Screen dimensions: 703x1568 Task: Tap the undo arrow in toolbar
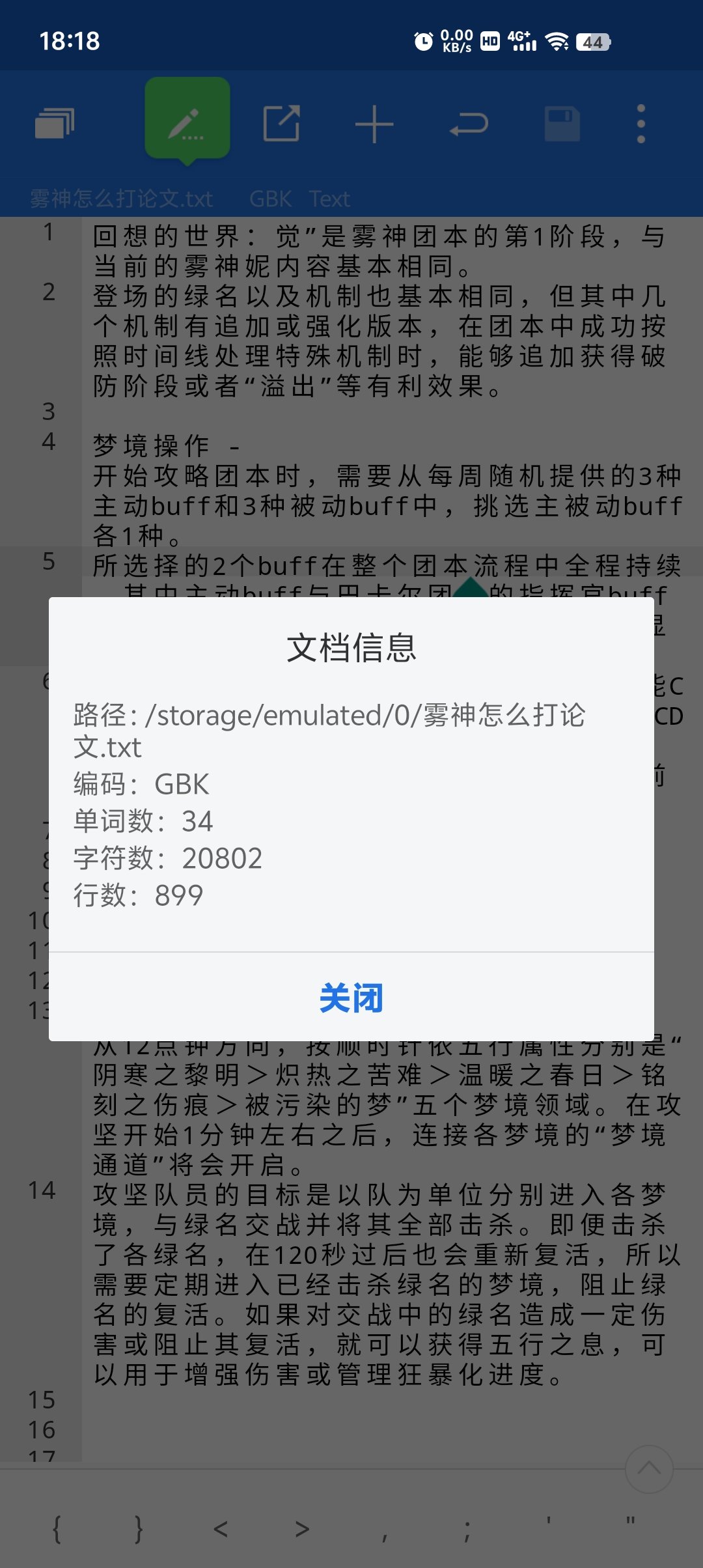tap(469, 124)
